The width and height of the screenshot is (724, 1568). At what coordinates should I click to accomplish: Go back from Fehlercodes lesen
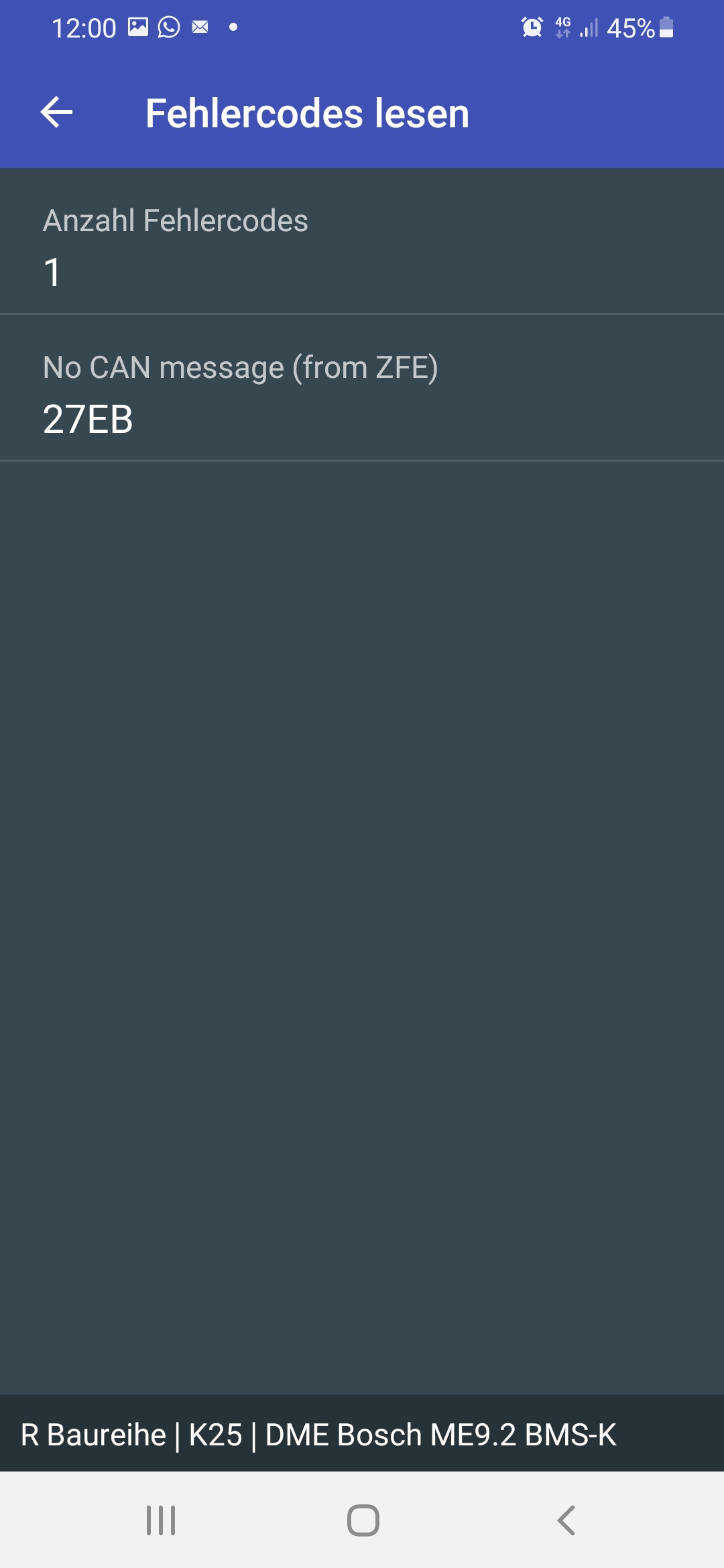click(56, 112)
